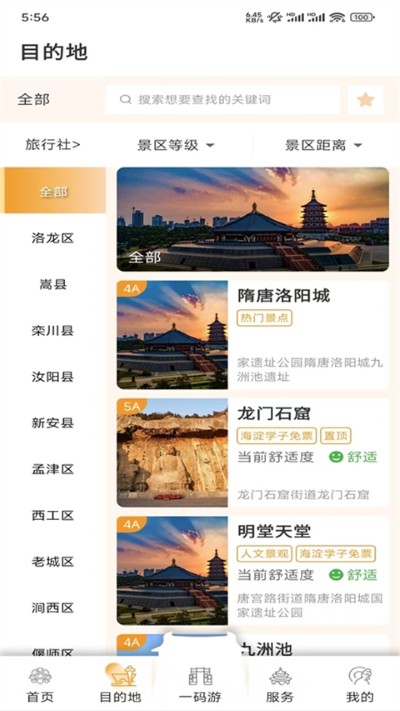Select 新安县 district
The width and height of the screenshot is (400, 711).
coord(53,423)
